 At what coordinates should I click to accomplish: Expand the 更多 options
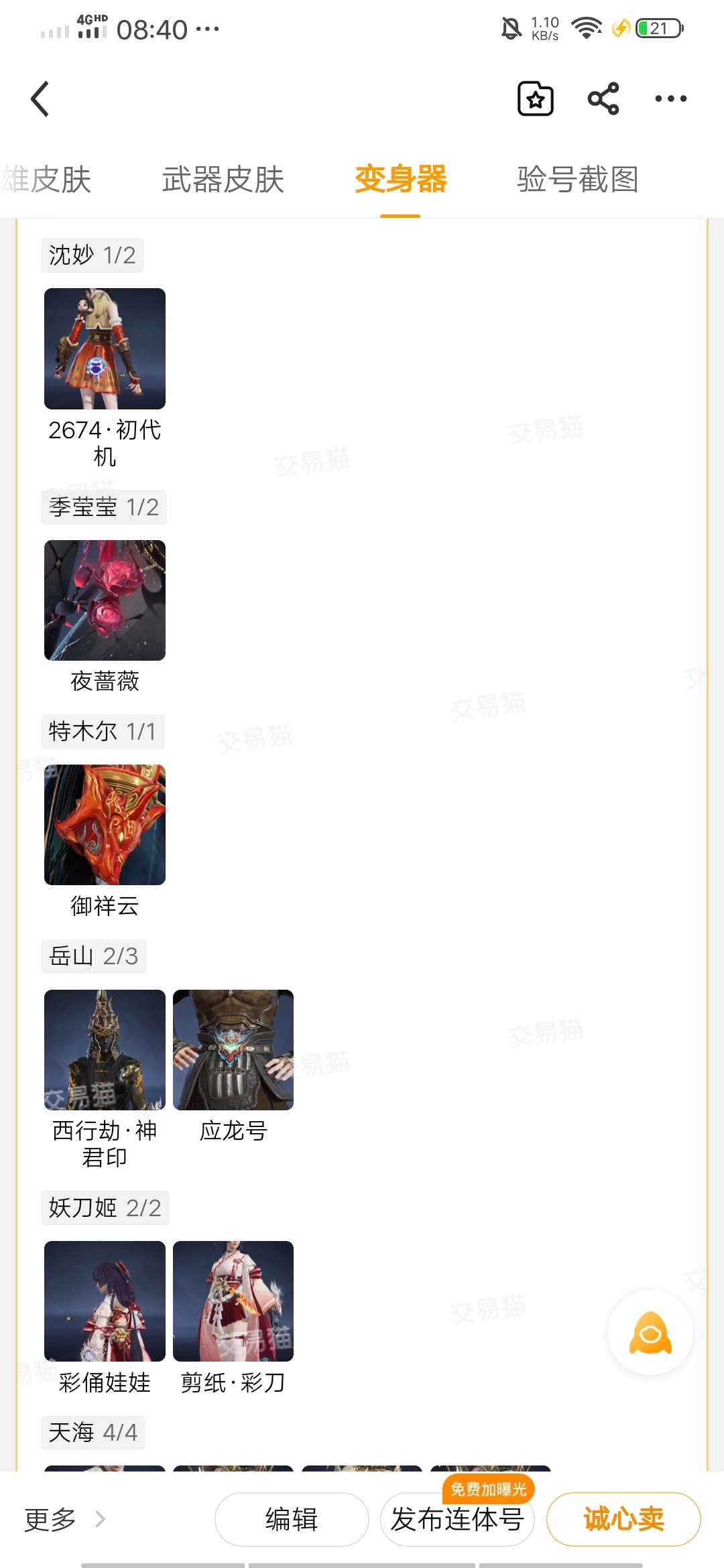65,1519
